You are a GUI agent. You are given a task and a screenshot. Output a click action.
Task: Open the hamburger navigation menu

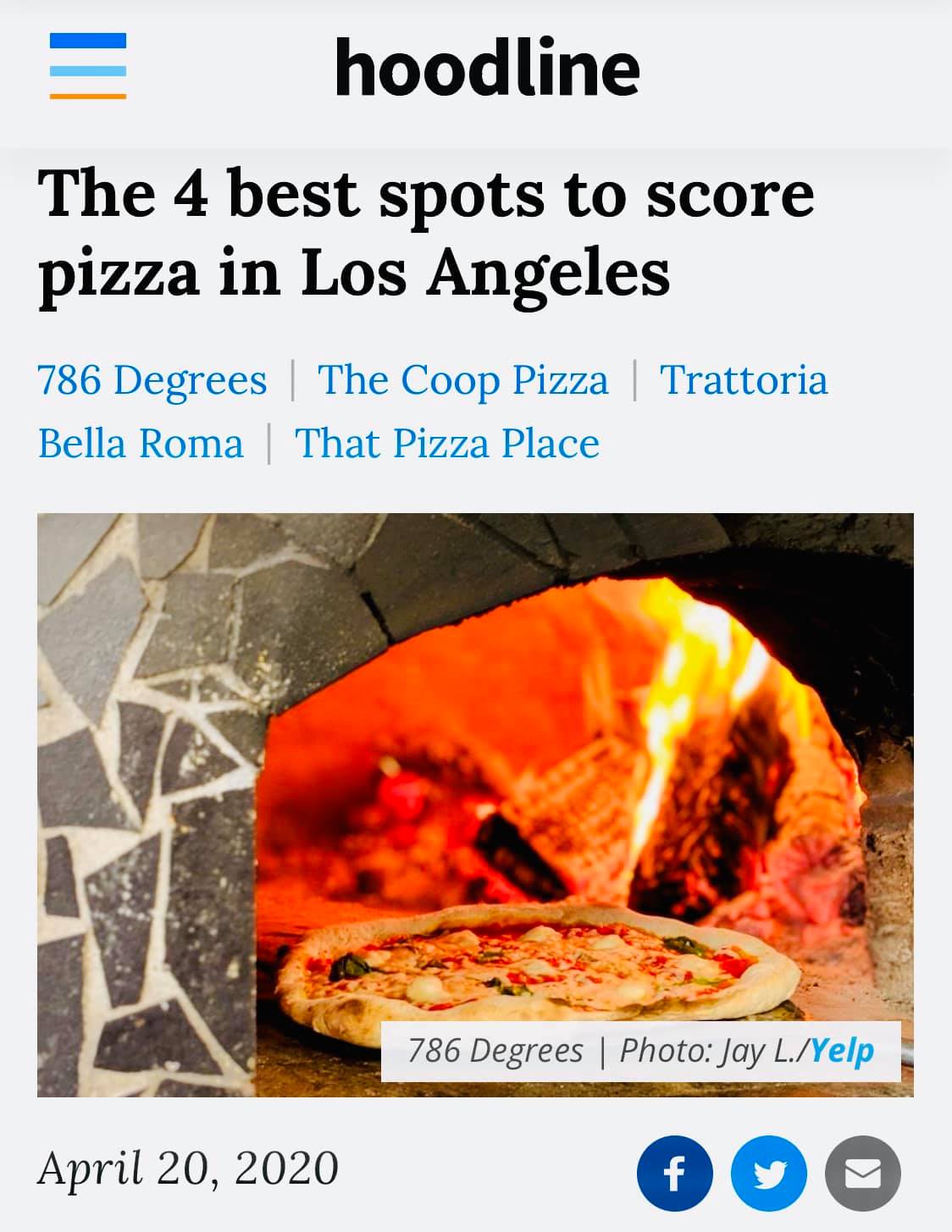[88, 66]
